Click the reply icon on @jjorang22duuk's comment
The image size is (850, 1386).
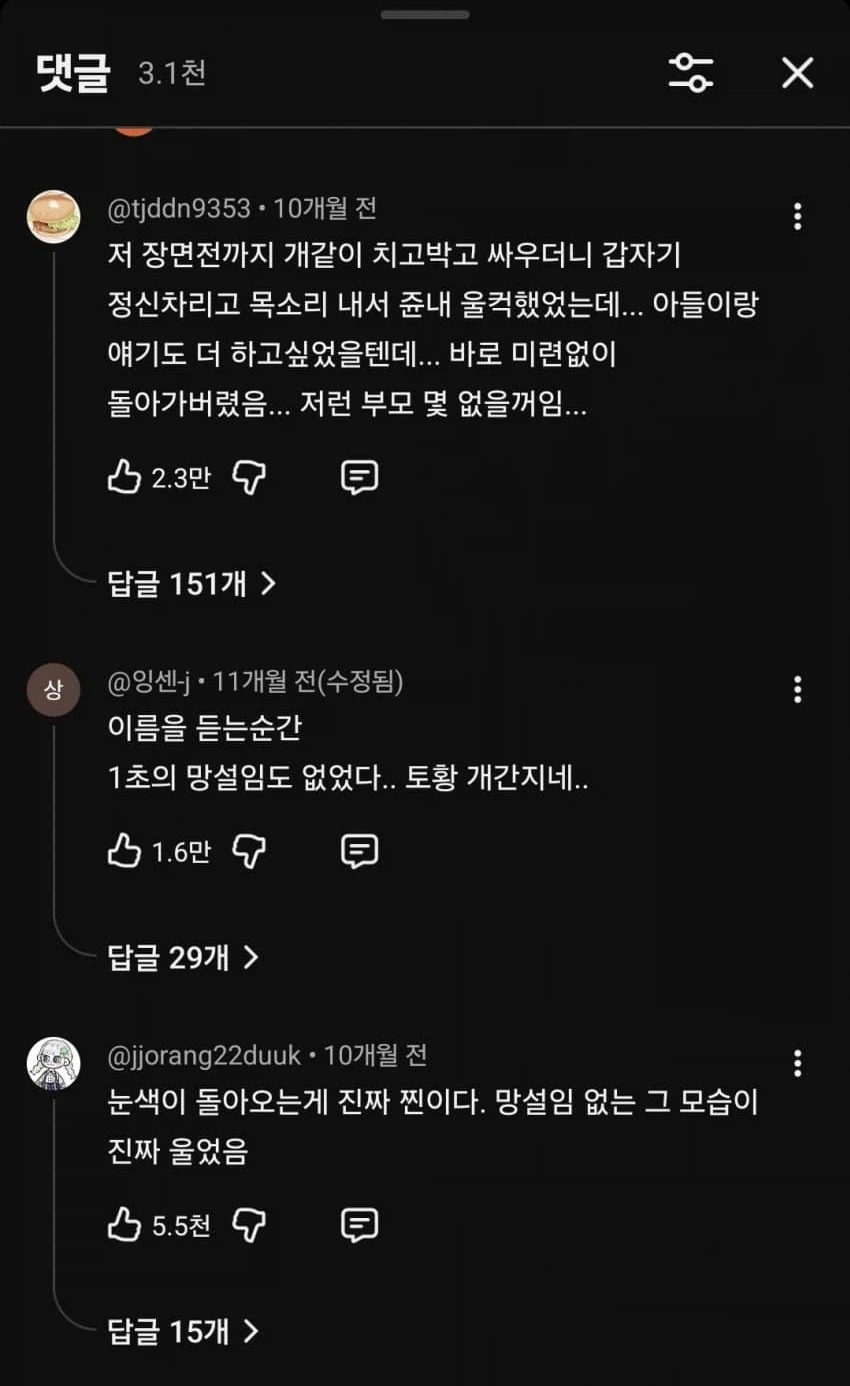click(x=358, y=1224)
